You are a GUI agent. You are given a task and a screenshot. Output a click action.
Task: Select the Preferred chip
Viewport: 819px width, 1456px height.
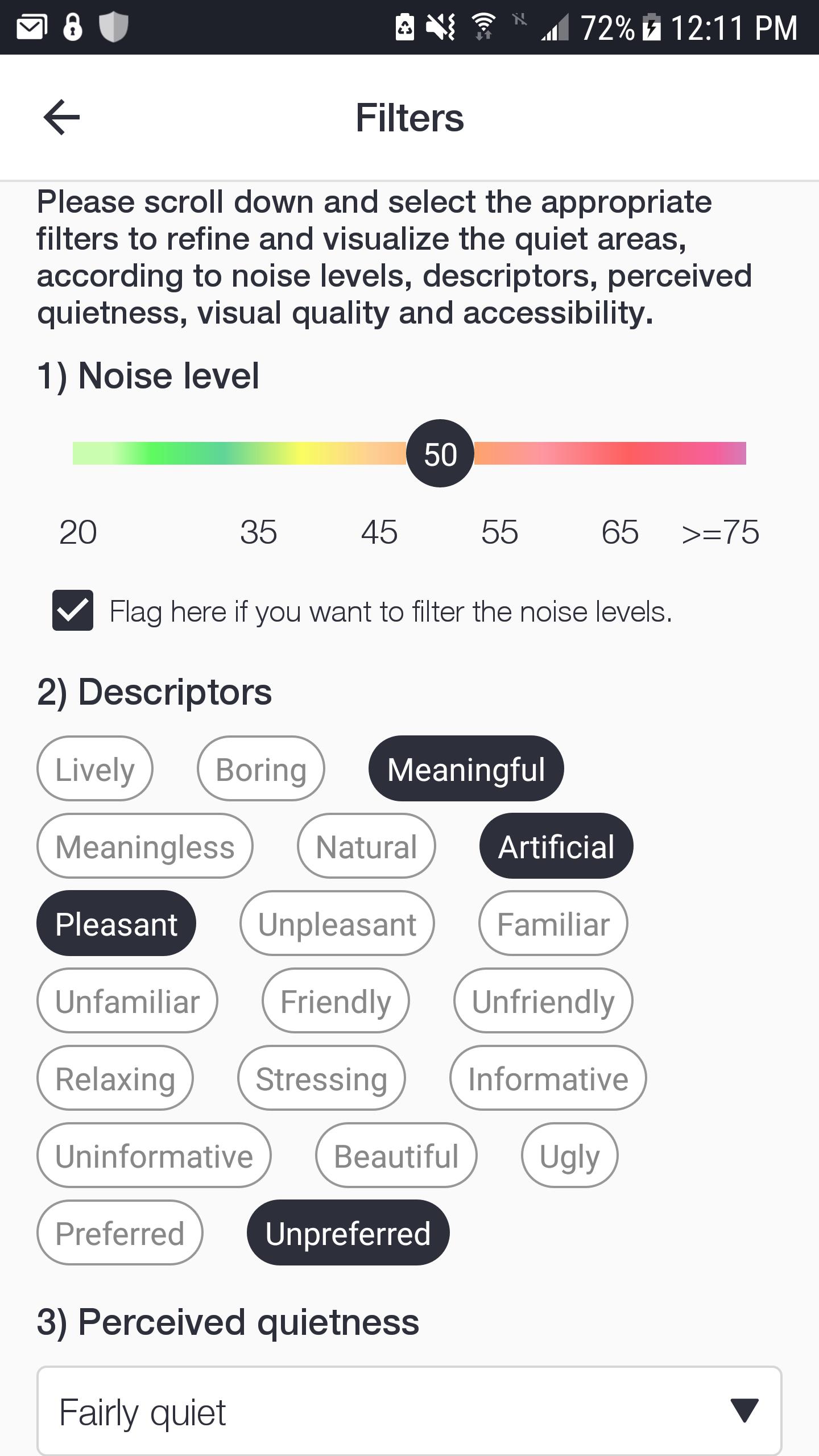120,1232
